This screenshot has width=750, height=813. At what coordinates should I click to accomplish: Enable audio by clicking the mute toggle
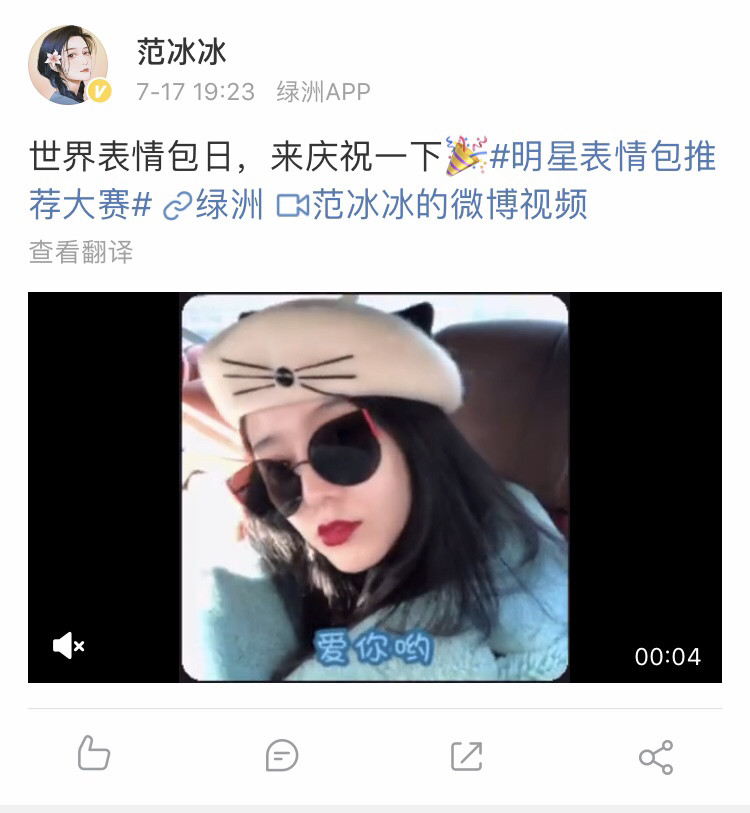click(67, 645)
